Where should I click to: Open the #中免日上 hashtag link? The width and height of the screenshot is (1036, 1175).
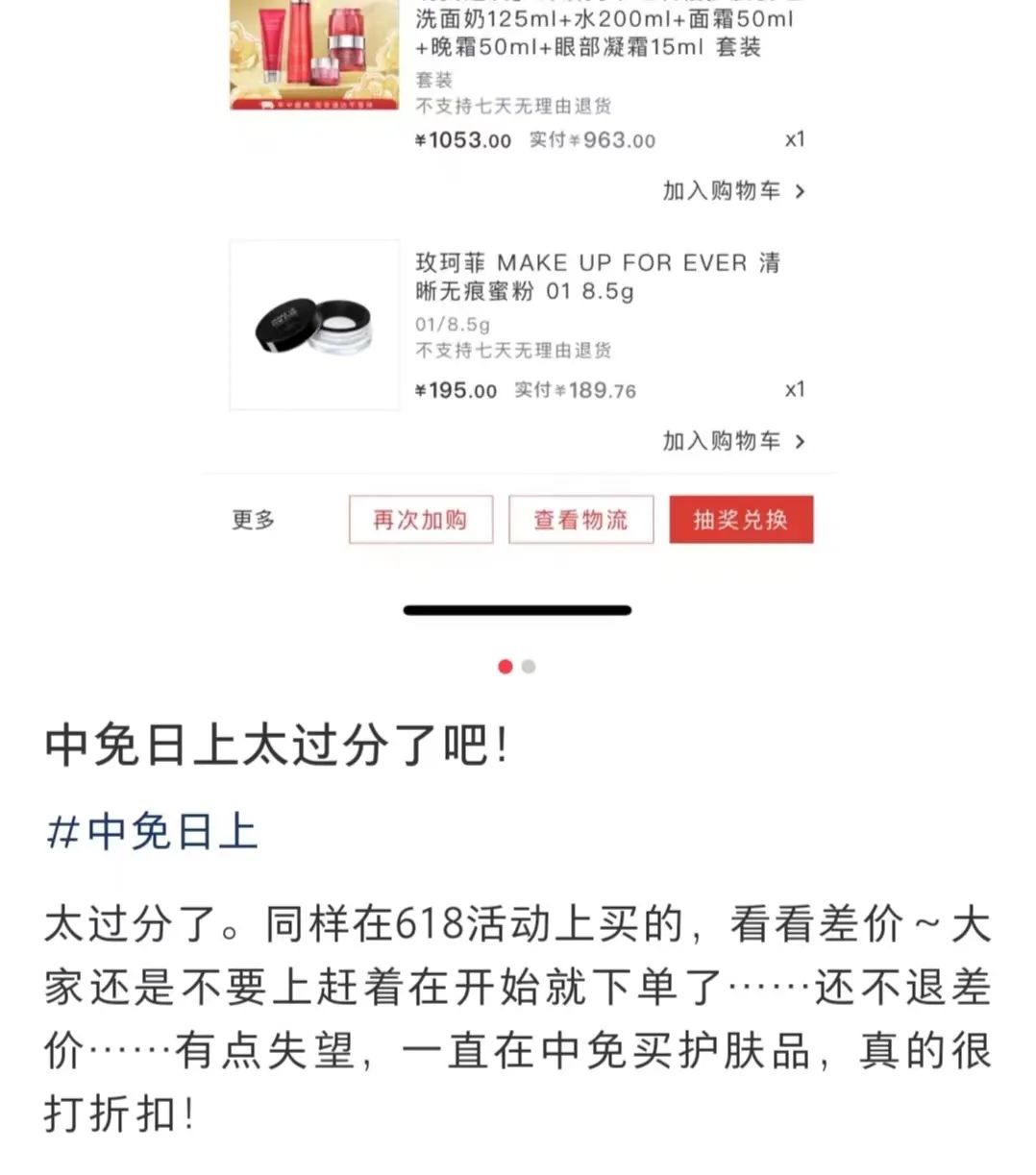(x=152, y=832)
